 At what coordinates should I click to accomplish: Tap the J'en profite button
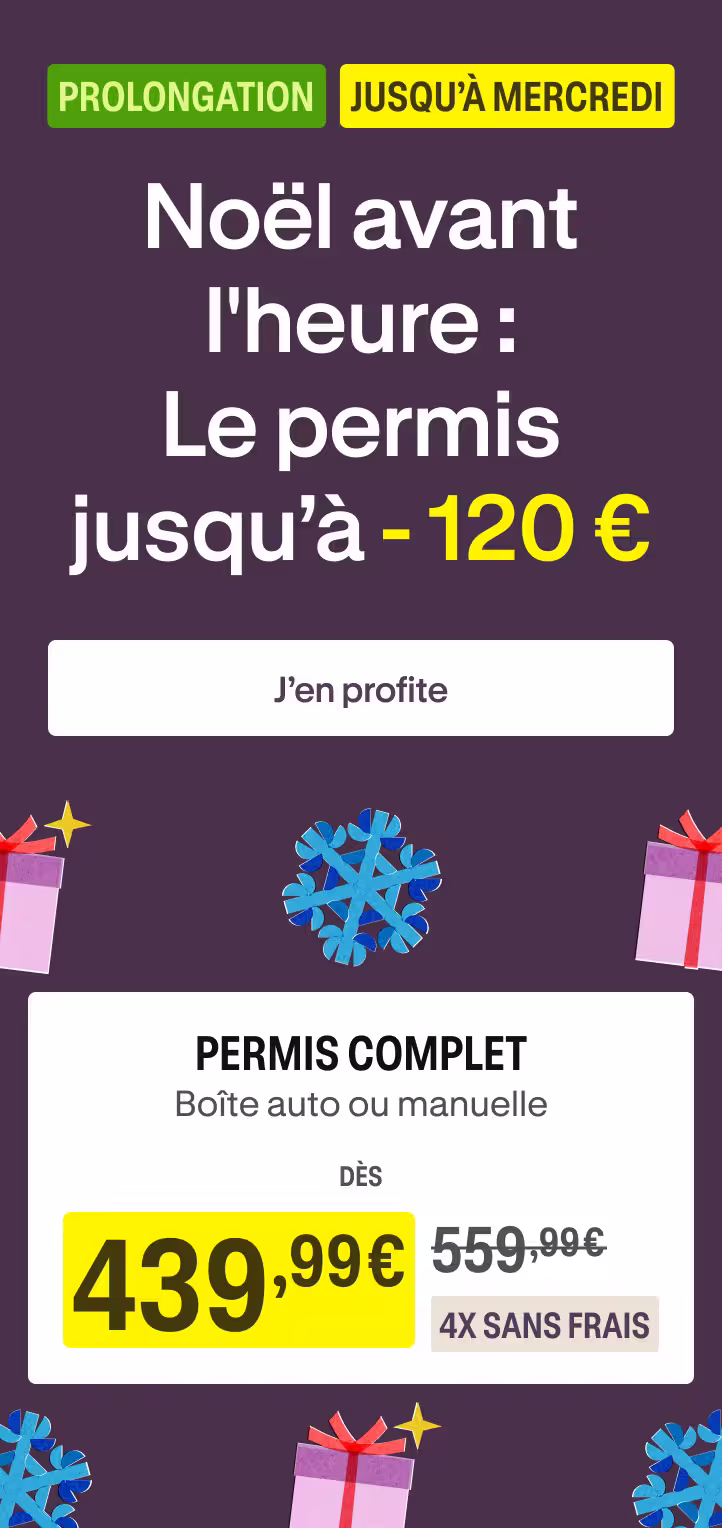coord(360,688)
